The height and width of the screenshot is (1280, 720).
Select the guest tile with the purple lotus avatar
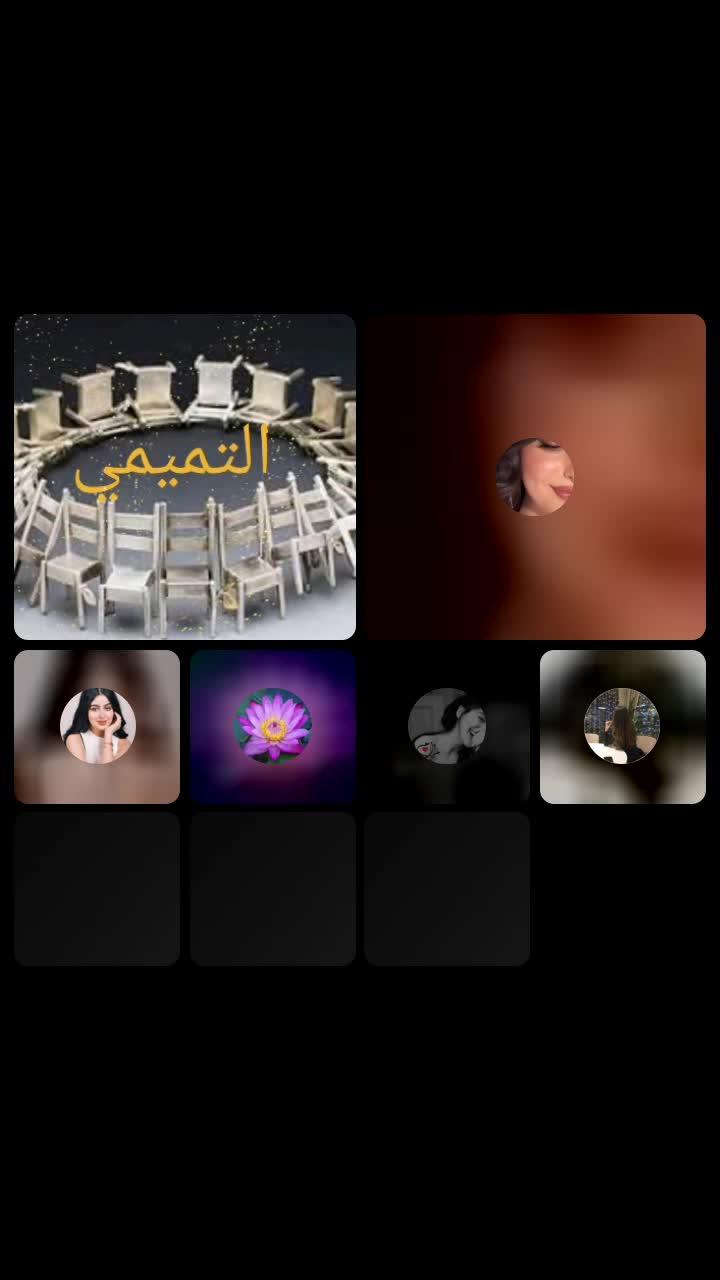(273, 727)
